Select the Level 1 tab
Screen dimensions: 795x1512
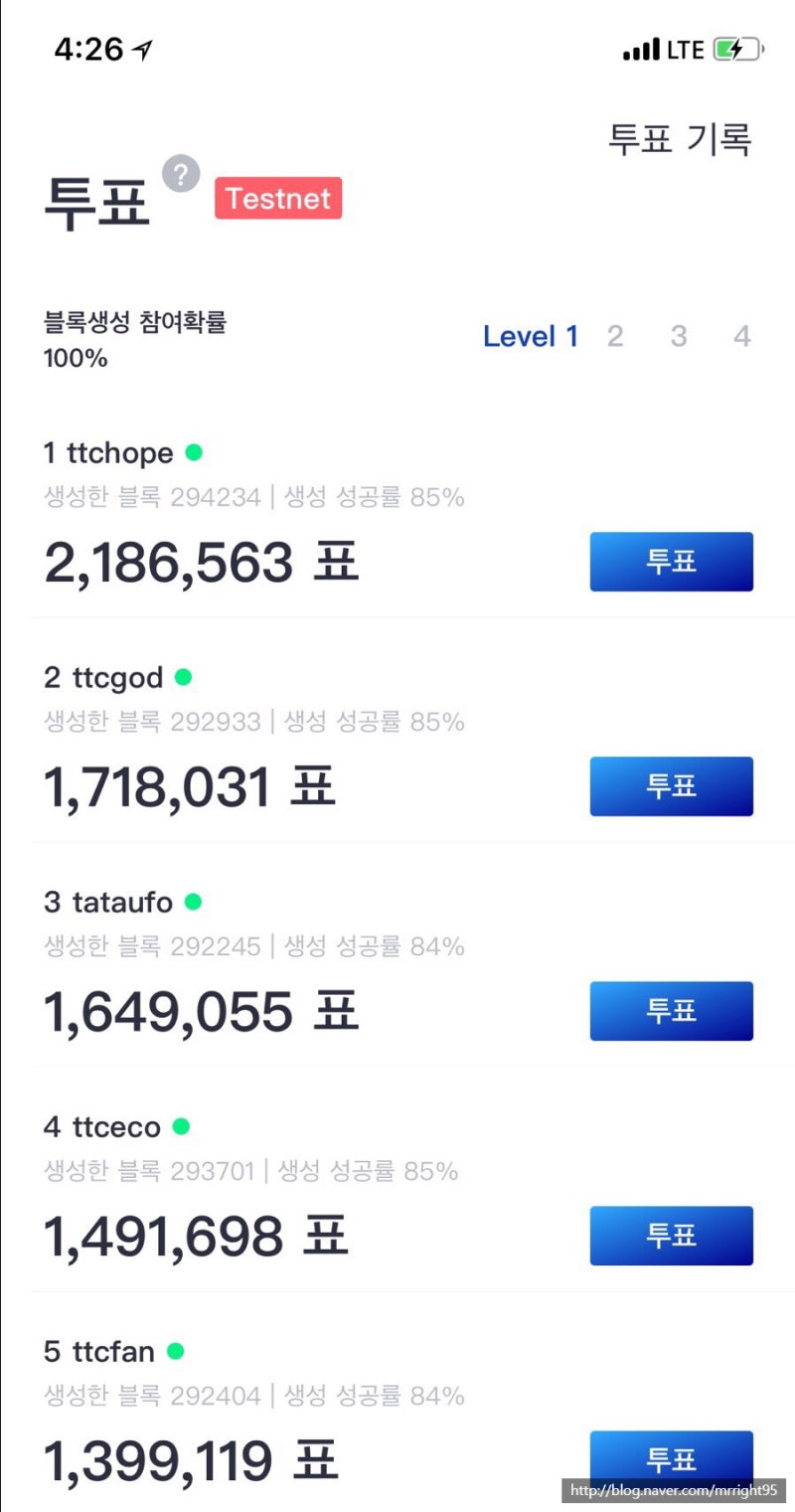(x=530, y=336)
